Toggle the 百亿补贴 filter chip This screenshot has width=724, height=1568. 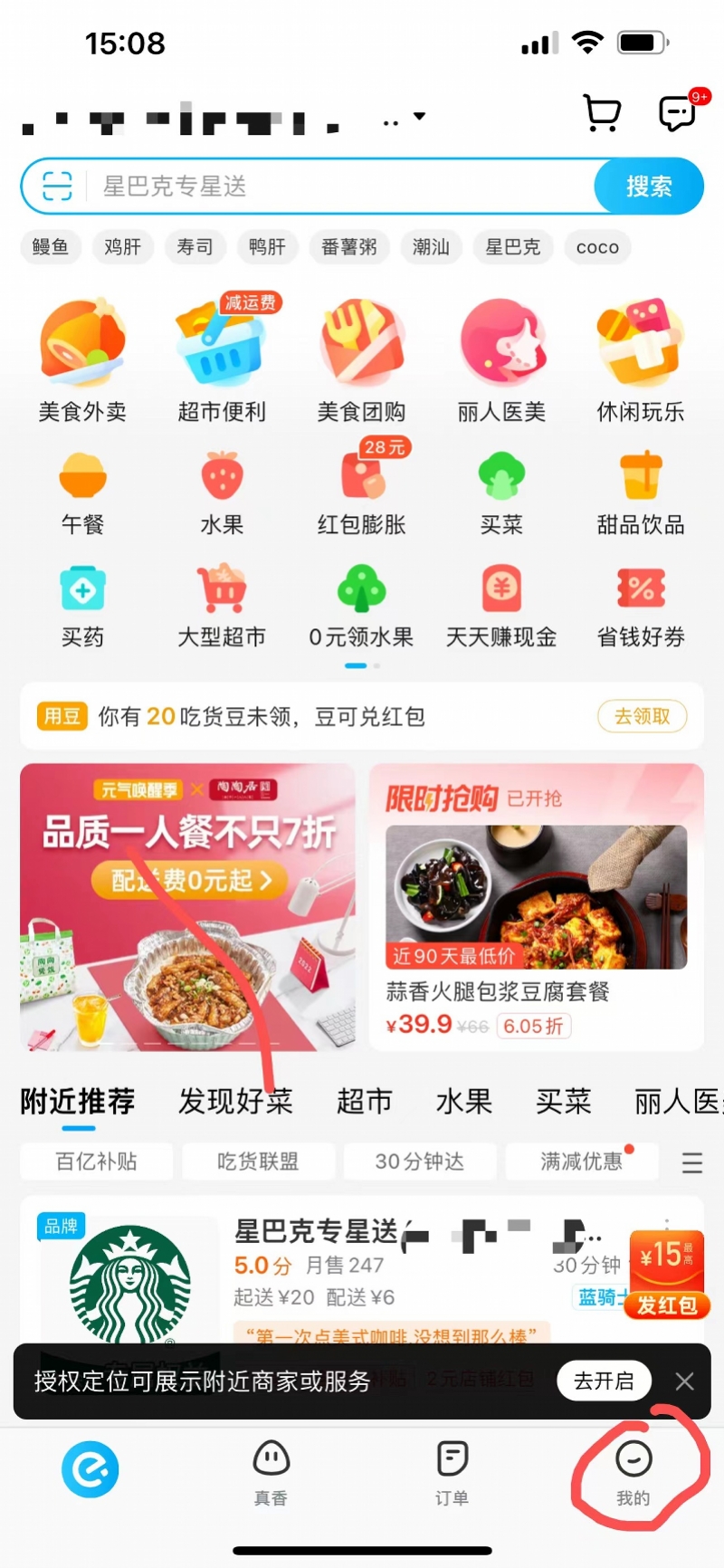pos(96,1162)
